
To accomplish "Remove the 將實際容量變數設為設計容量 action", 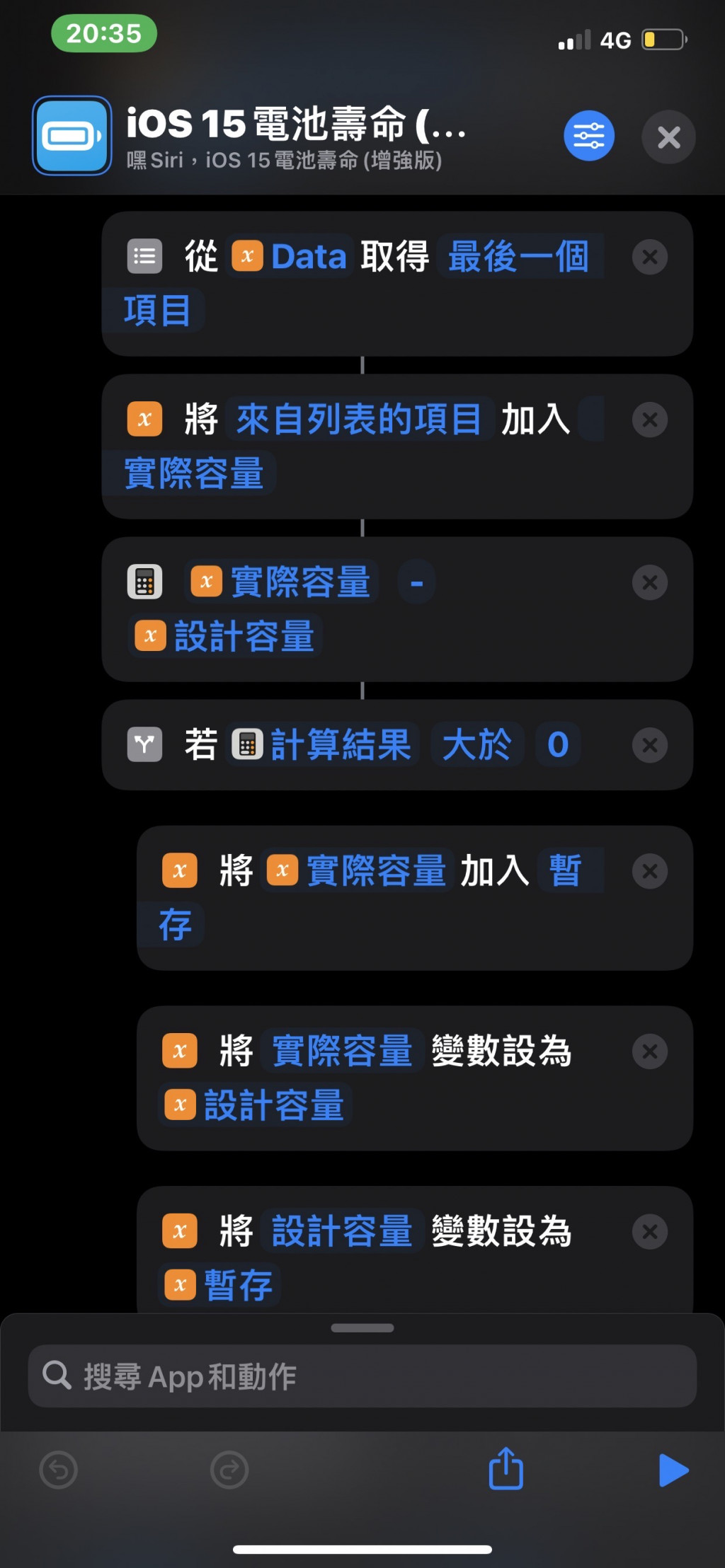I will pos(649,1051).
